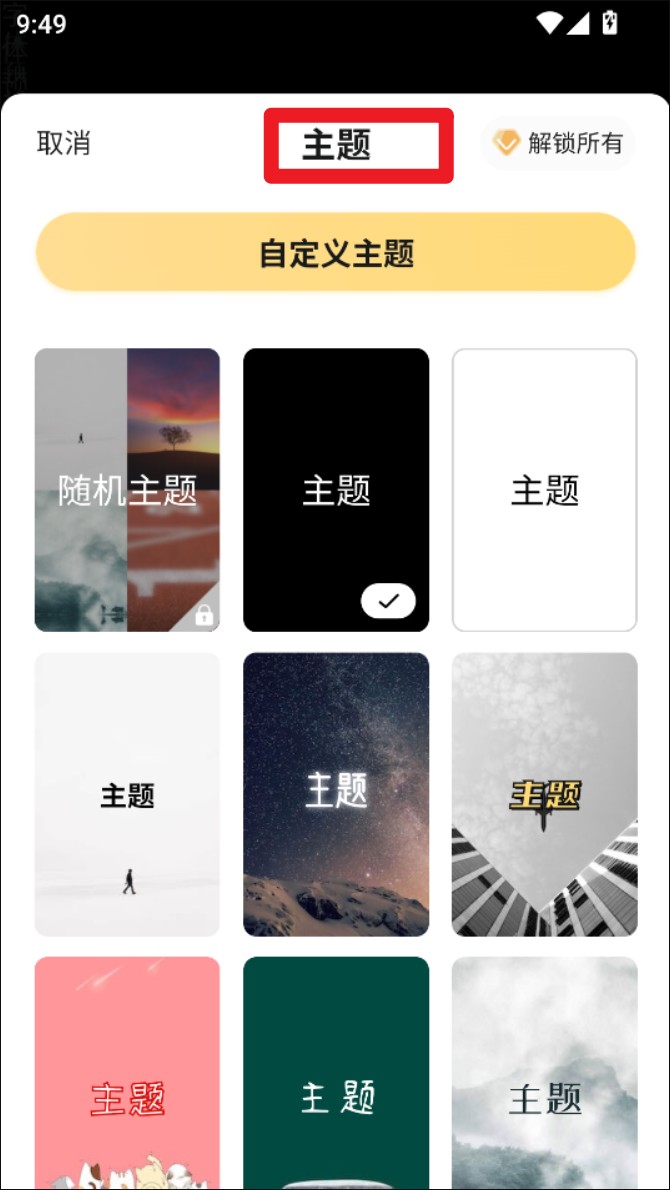
Task: Choose the plain white theme
Action: pos(545,490)
